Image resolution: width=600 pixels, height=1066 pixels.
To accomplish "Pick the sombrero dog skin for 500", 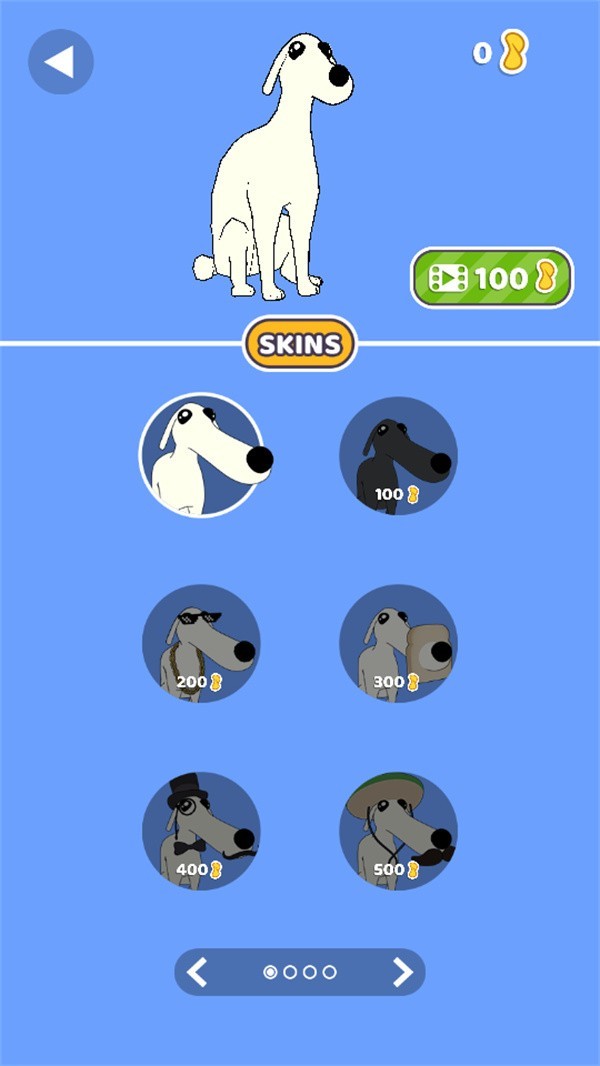I will pyautogui.click(x=398, y=831).
